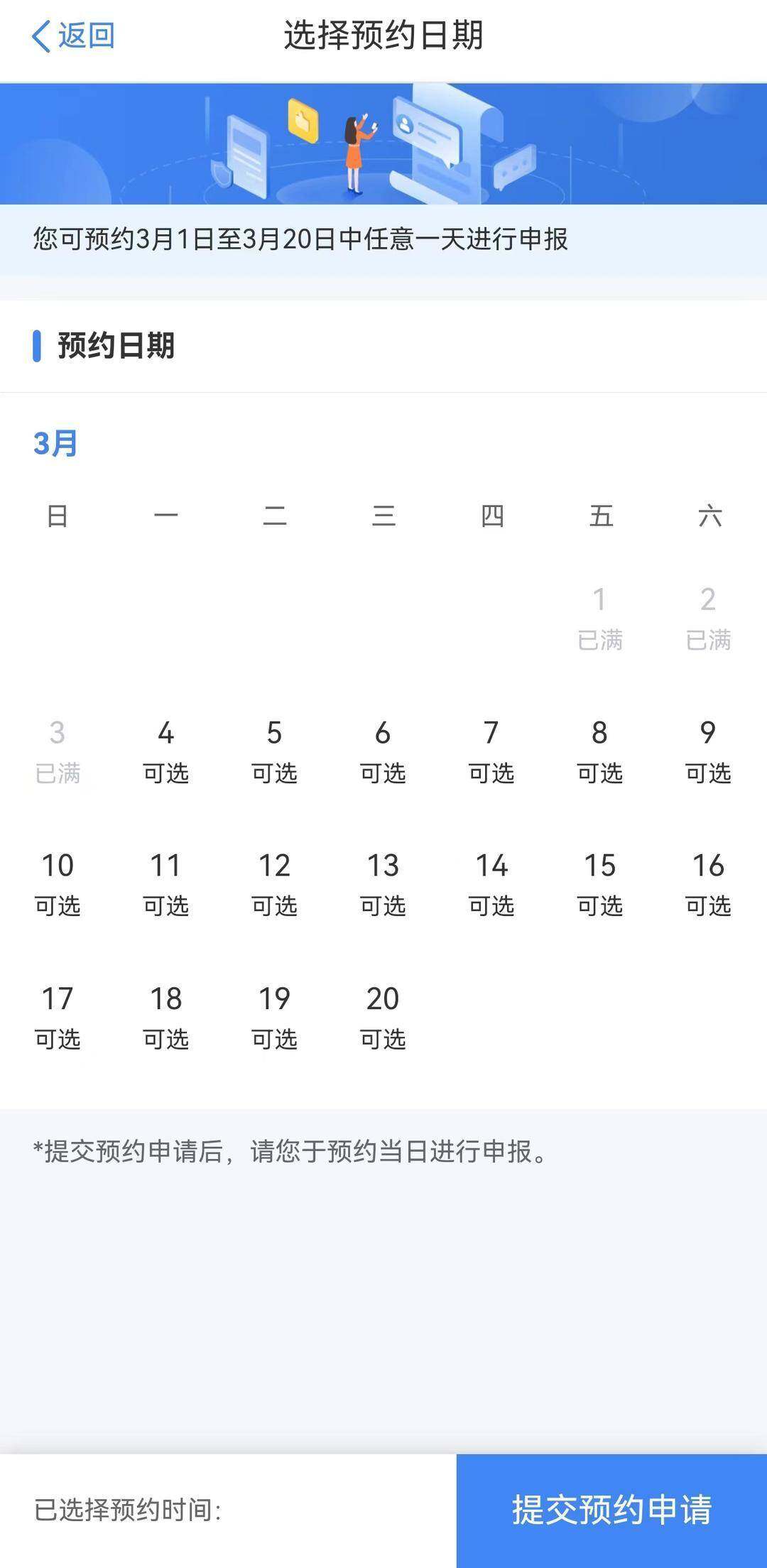Viewport: 767px width, 1568px height.
Task: Select date 7 marked 可选
Action: tap(491, 751)
